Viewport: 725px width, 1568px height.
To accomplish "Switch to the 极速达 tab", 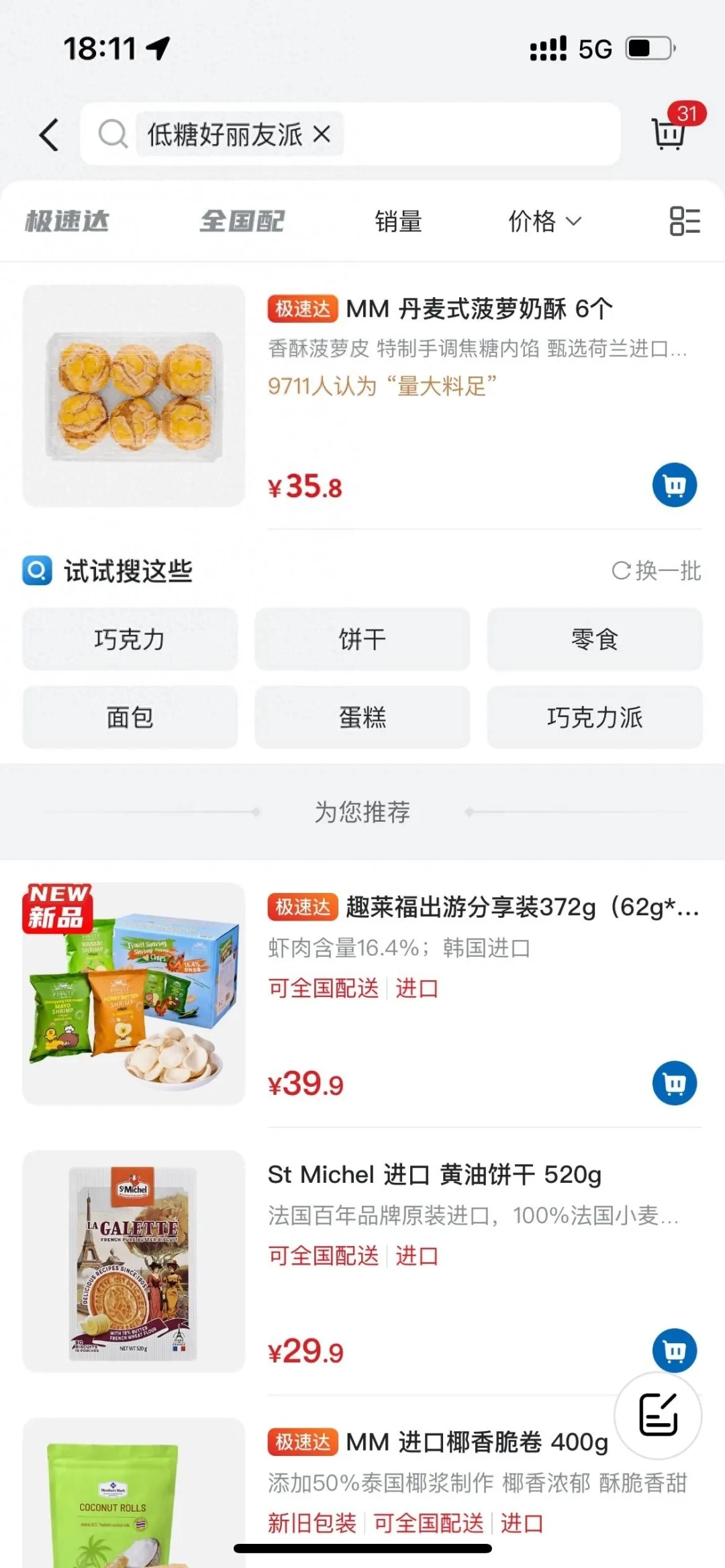I will tap(67, 220).
